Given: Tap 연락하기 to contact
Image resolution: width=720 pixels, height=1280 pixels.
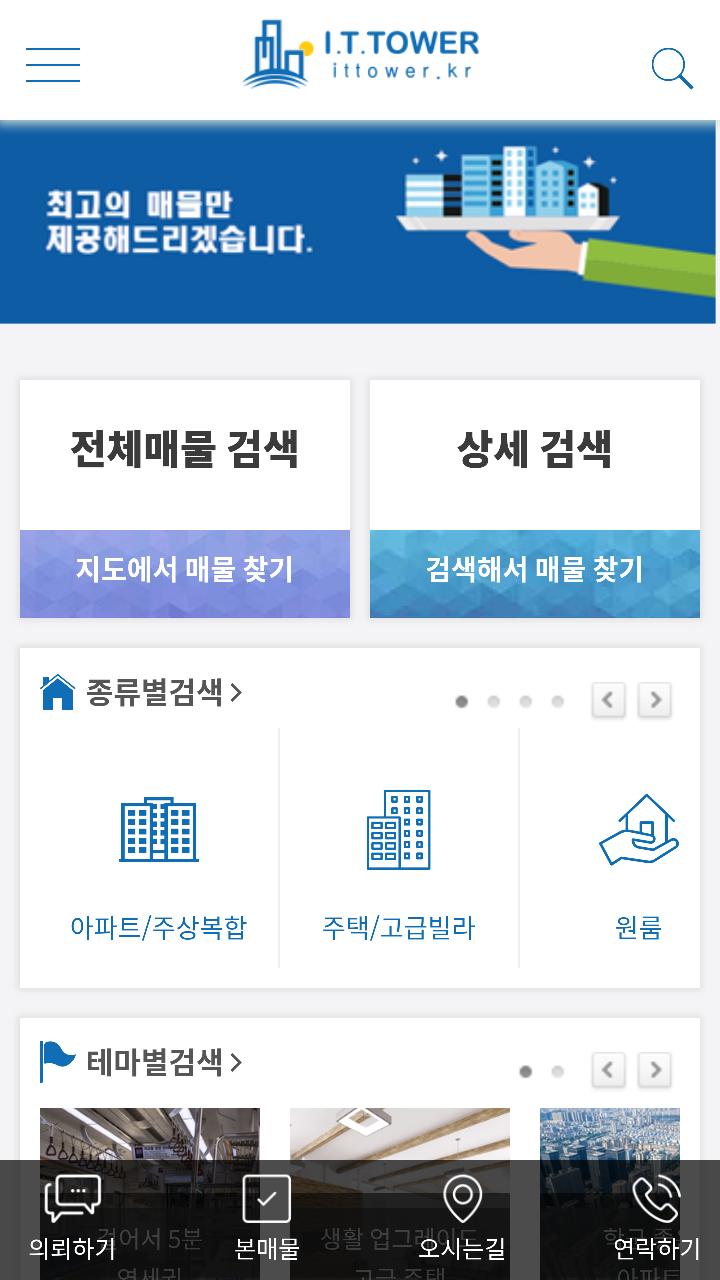Looking at the screenshot, I should (657, 1220).
